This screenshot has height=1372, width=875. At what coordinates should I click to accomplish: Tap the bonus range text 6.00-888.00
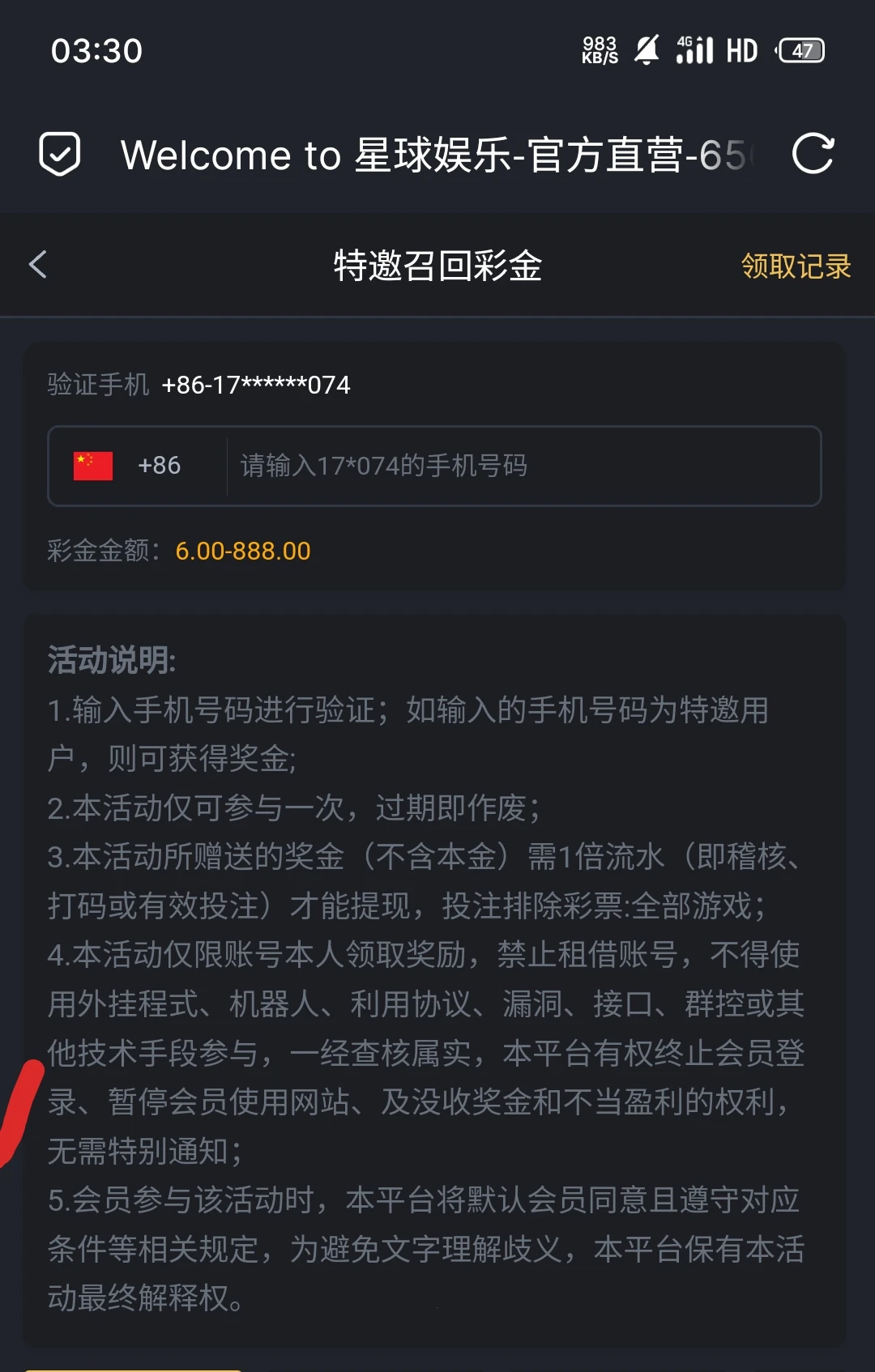tap(241, 552)
